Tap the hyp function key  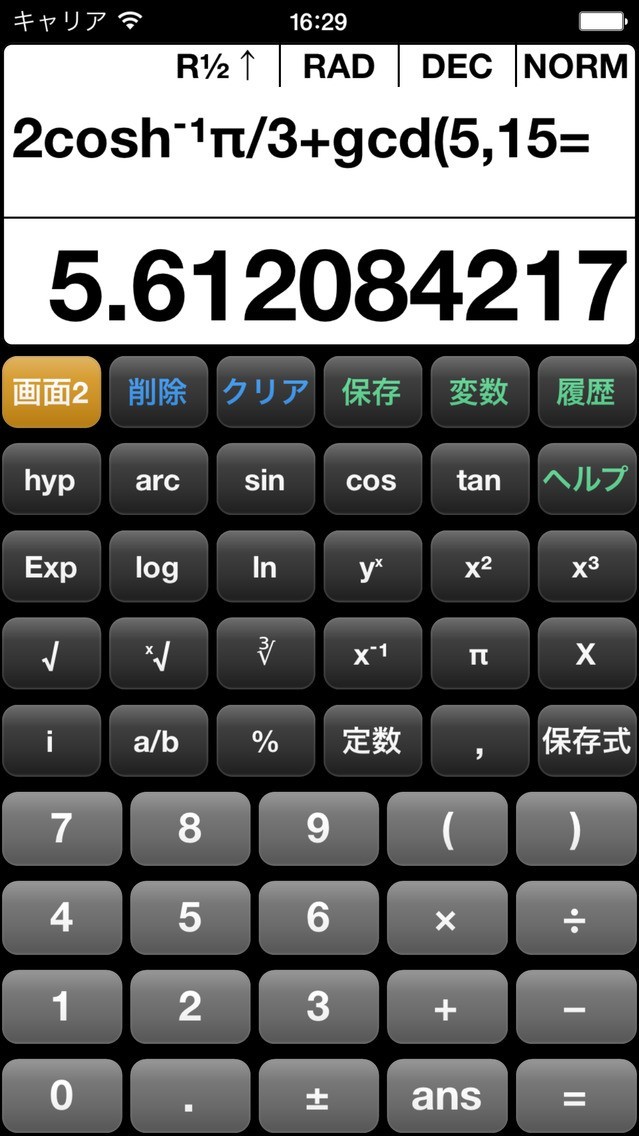[x=51, y=479]
